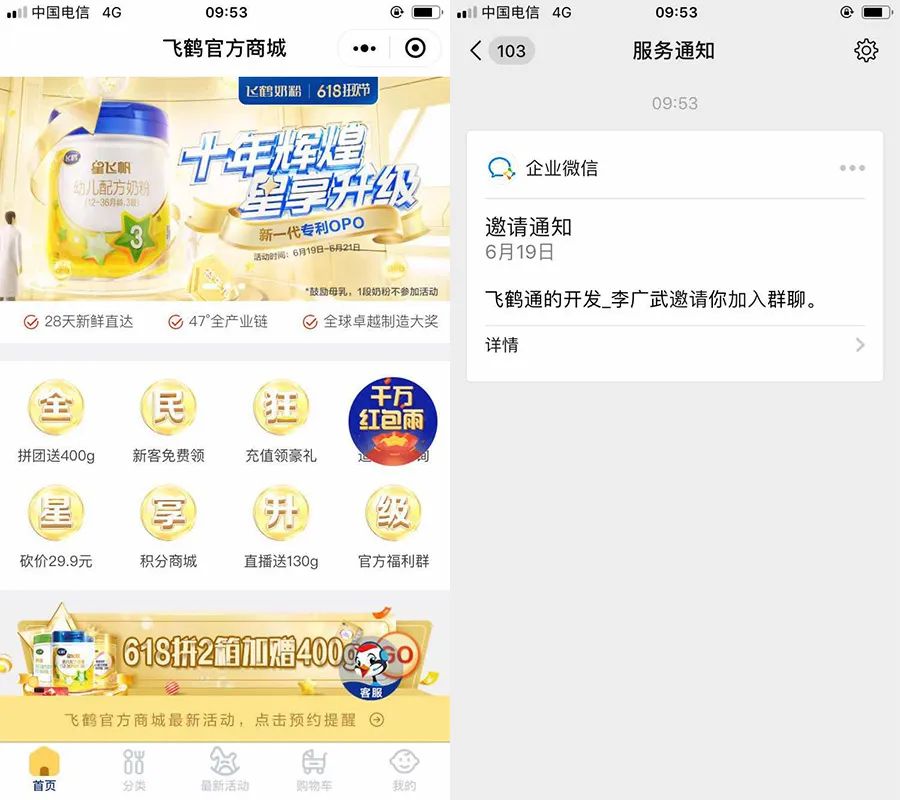Contact 客服 customer service

(x=372, y=667)
